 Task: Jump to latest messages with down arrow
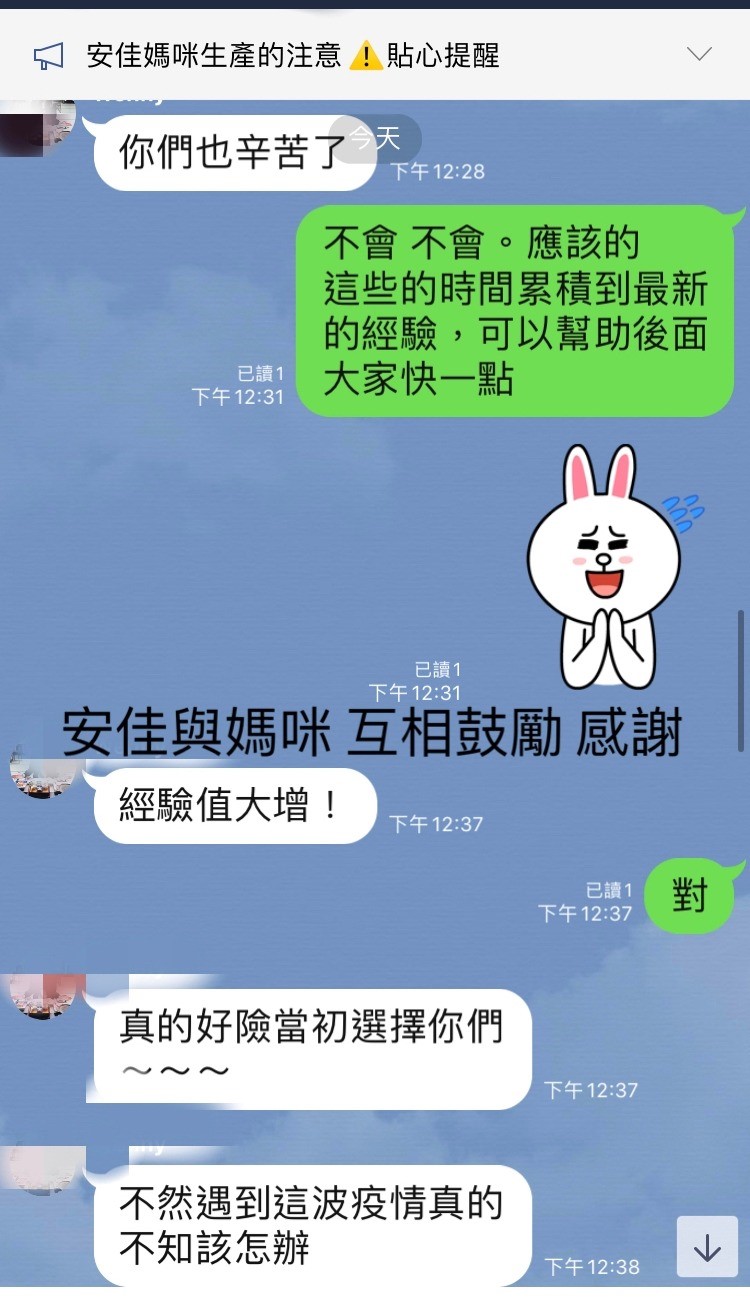click(x=707, y=1246)
